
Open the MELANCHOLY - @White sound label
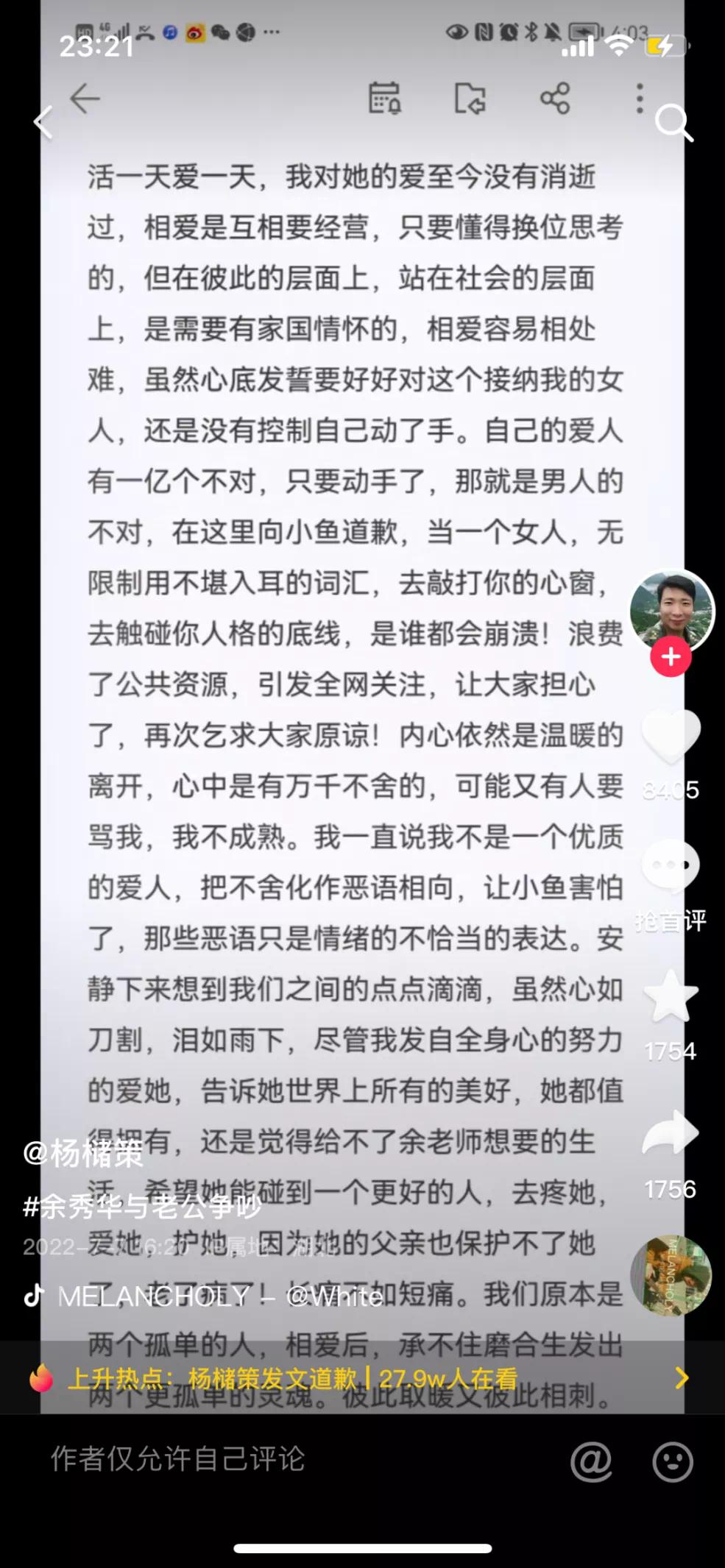[219, 1296]
